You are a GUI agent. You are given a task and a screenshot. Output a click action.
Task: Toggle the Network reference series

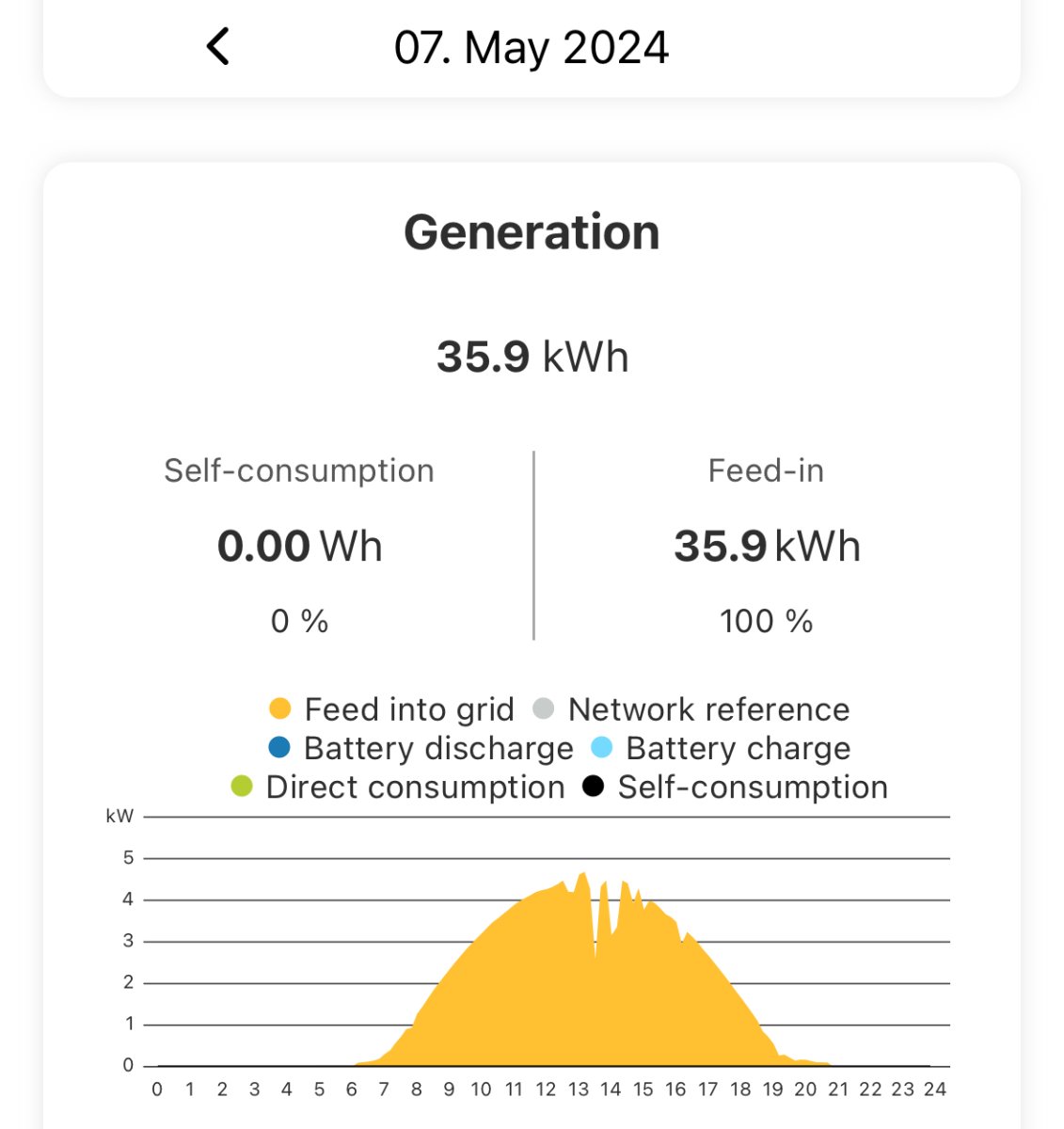pos(691,709)
